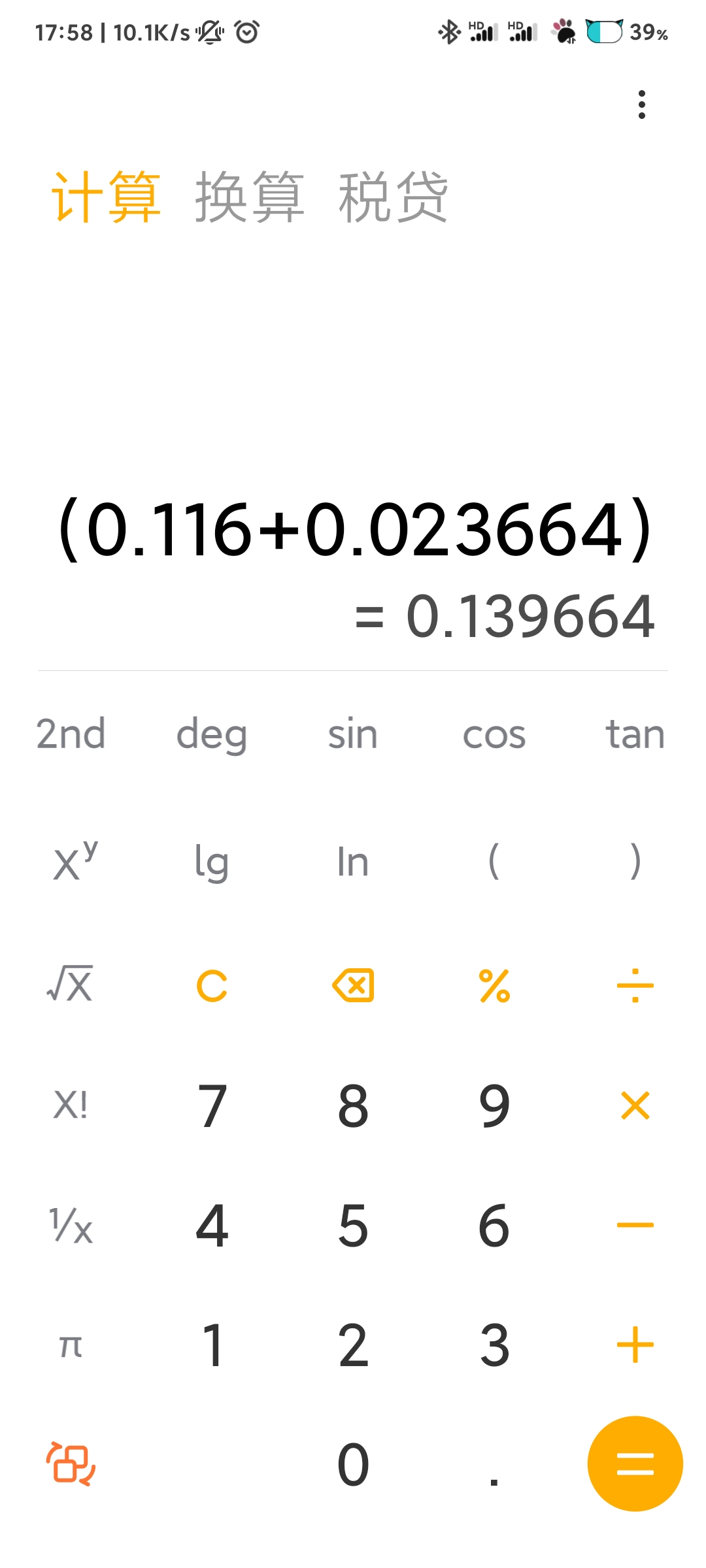Tap the orange equals button
Viewport: 706px width, 1568px height.
point(635,1463)
